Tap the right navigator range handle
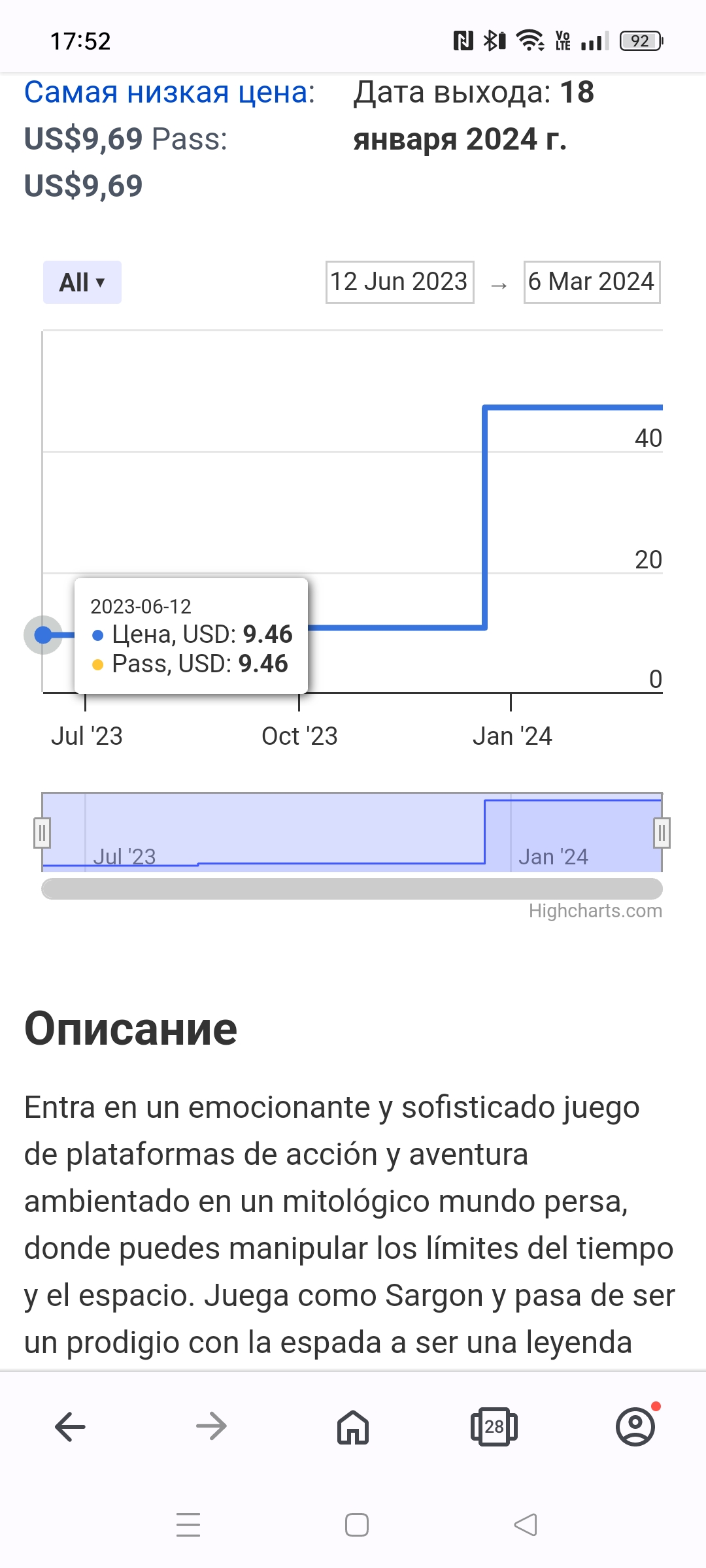This screenshot has width=706, height=1568. pyautogui.click(x=662, y=833)
